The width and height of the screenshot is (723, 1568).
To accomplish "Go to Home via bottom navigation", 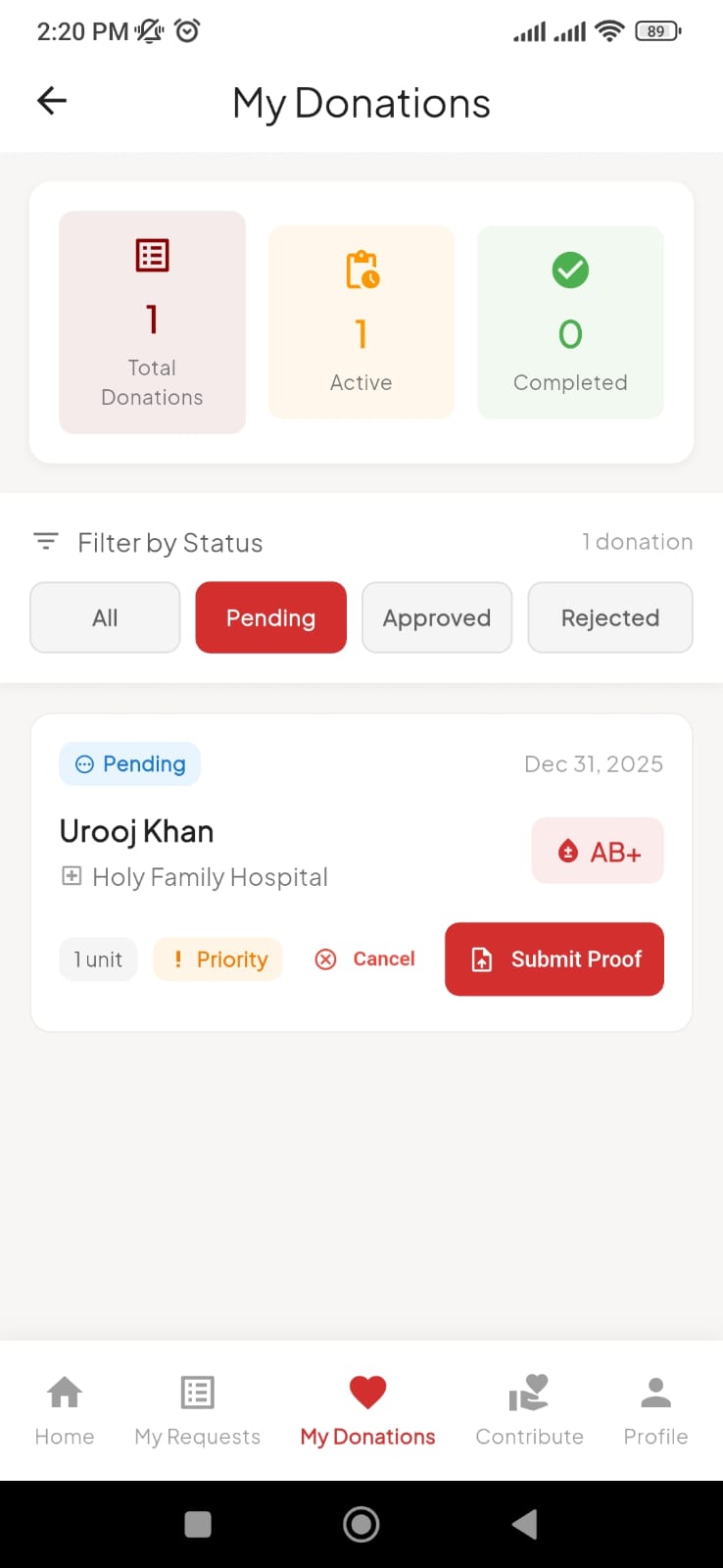I will [x=64, y=1392].
